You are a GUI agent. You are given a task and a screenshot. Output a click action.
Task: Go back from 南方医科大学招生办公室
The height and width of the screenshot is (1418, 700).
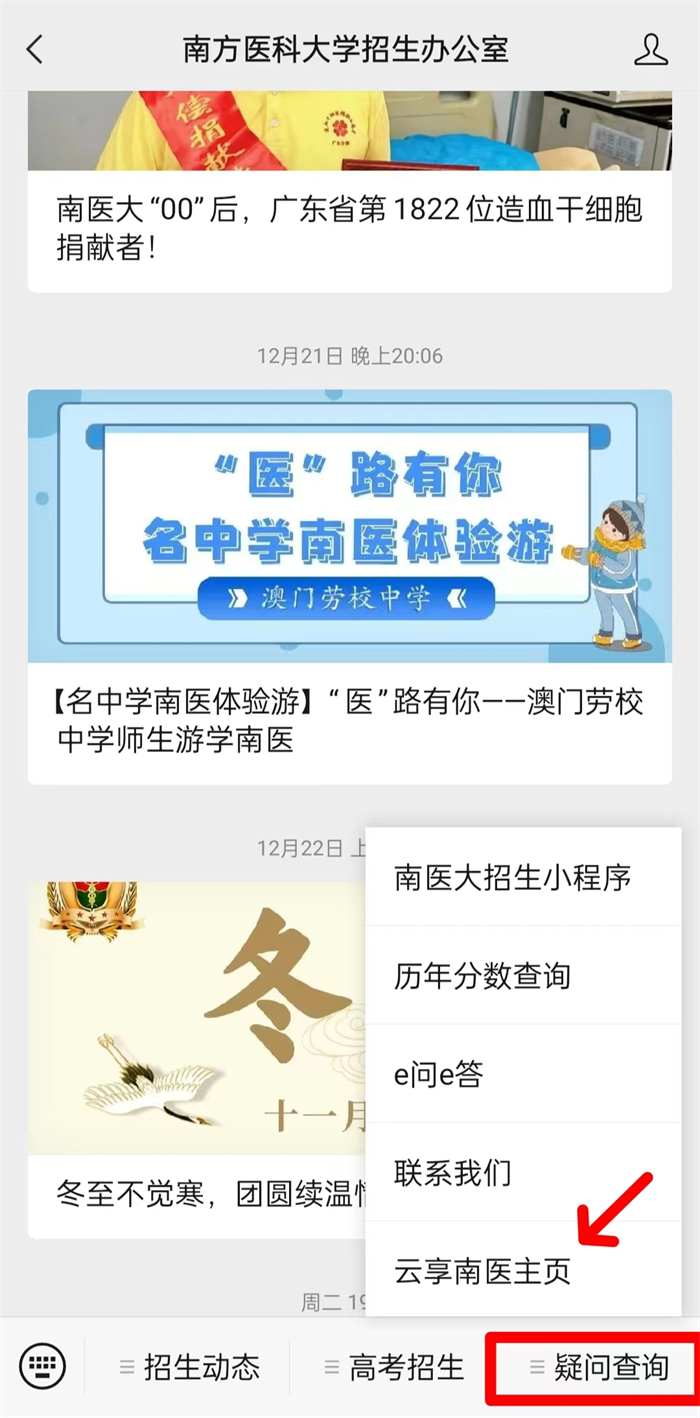click(36, 49)
